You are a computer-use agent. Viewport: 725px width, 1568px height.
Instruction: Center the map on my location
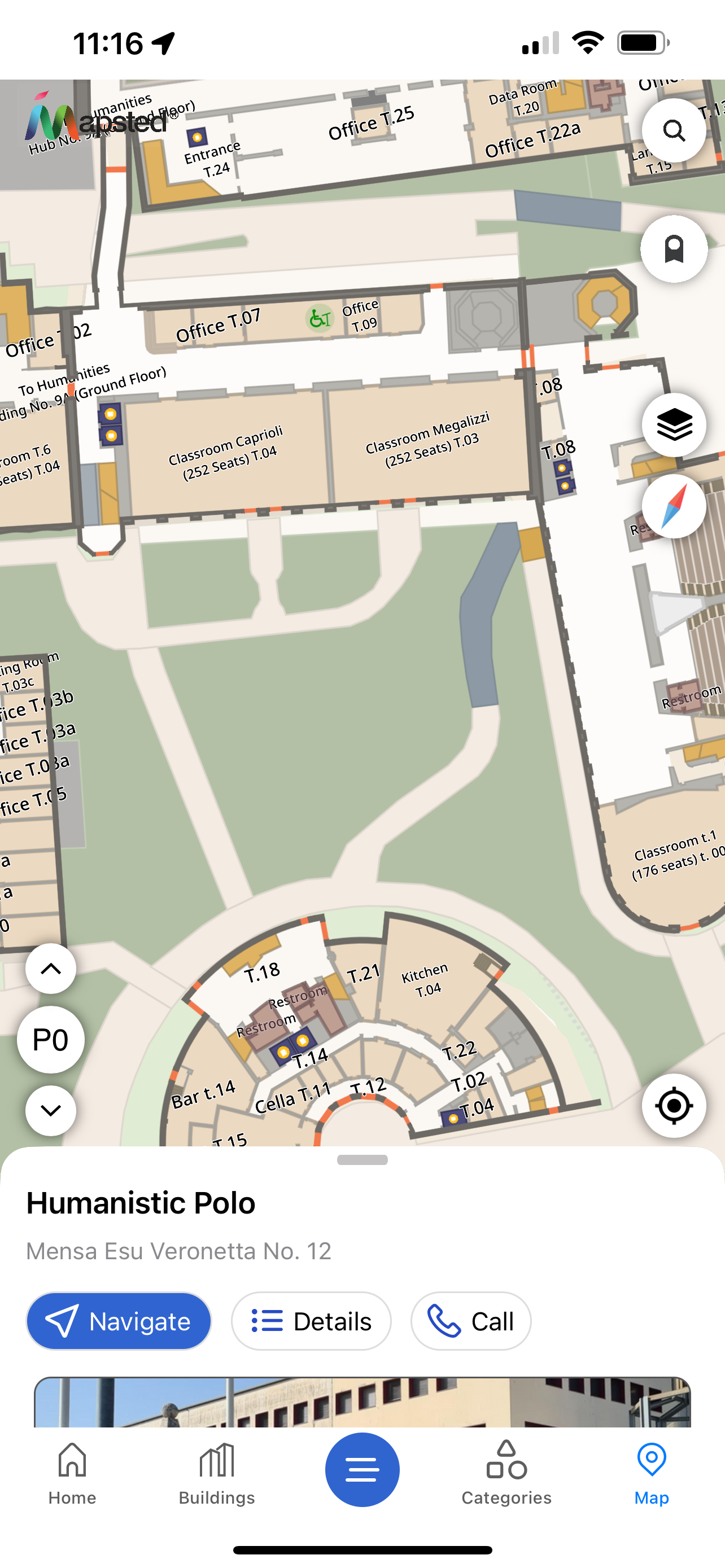[x=673, y=1105]
